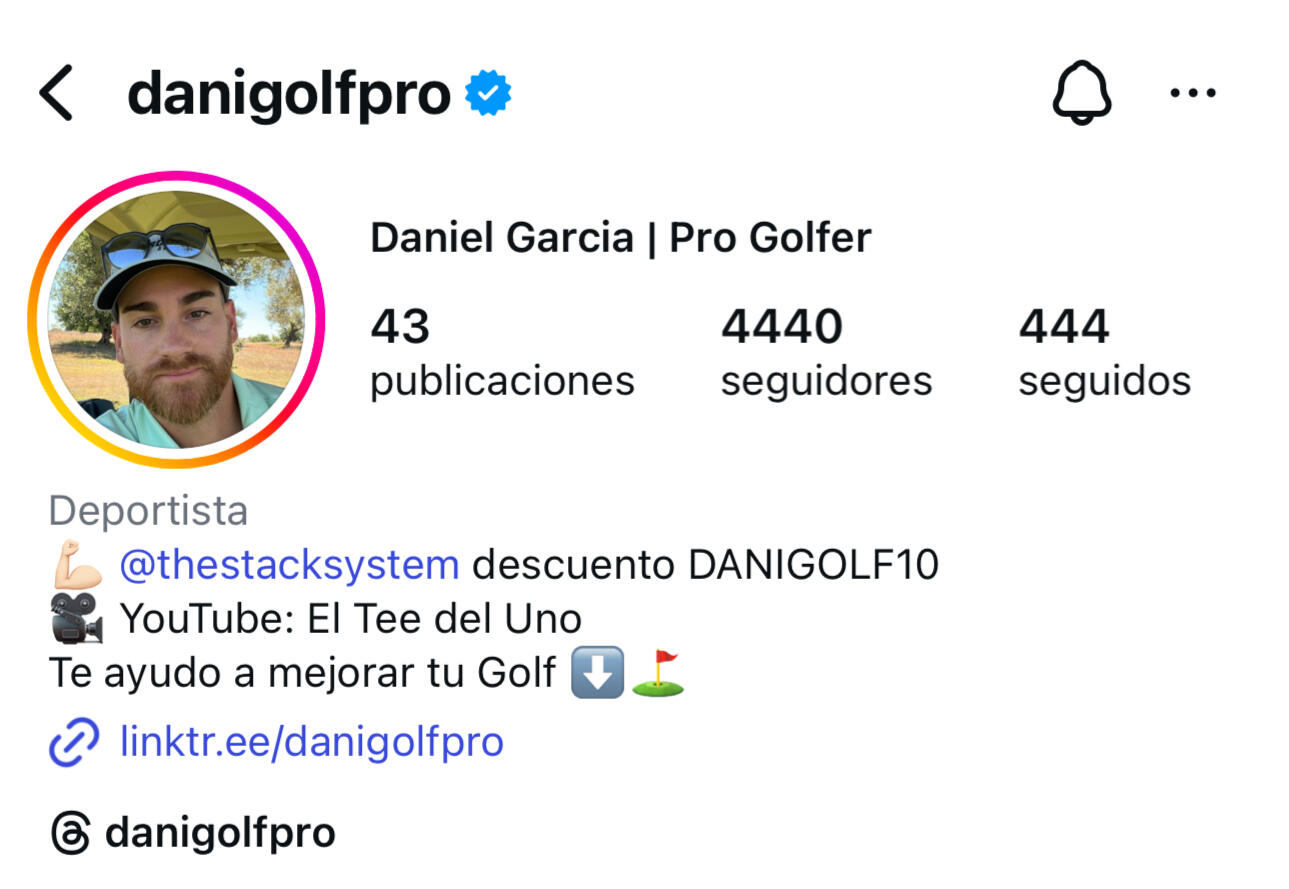
Task: Open danigolfpro's Threads profile
Action: (x=193, y=833)
